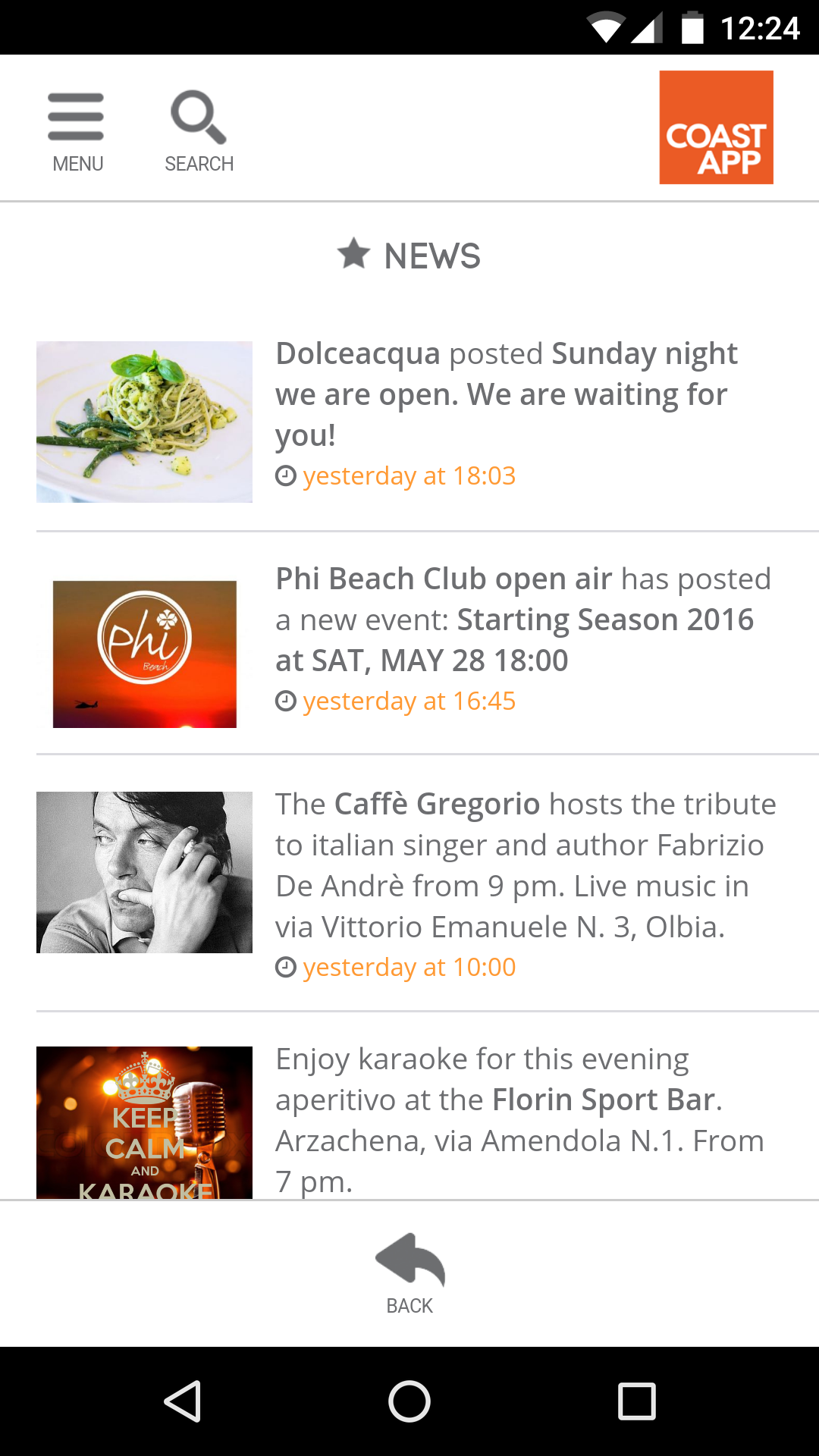Open the SEARCH tool

[199, 130]
